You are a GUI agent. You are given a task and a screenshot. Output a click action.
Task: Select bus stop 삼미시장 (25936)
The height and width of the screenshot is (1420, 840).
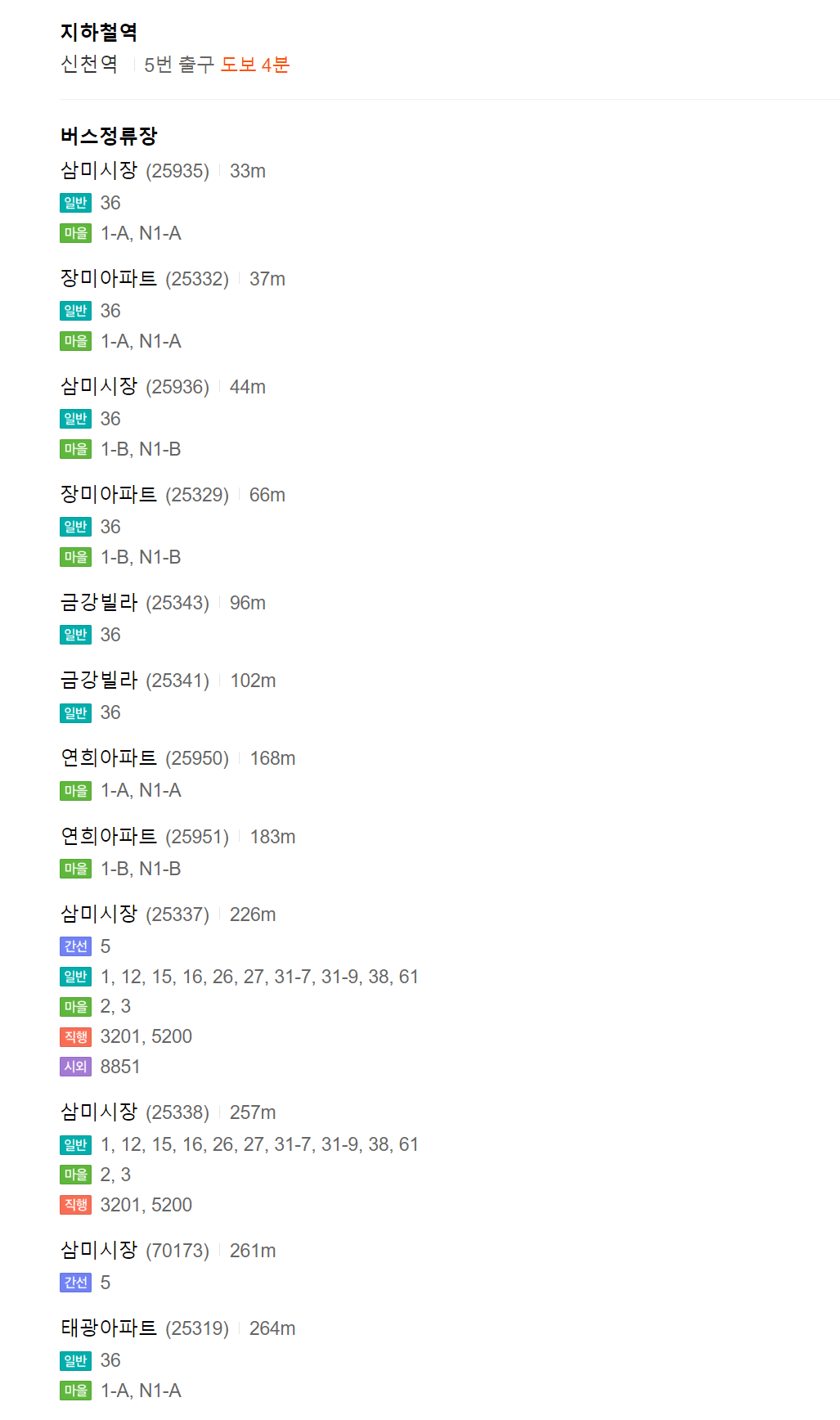pyautogui.click(x=99, y=386)
